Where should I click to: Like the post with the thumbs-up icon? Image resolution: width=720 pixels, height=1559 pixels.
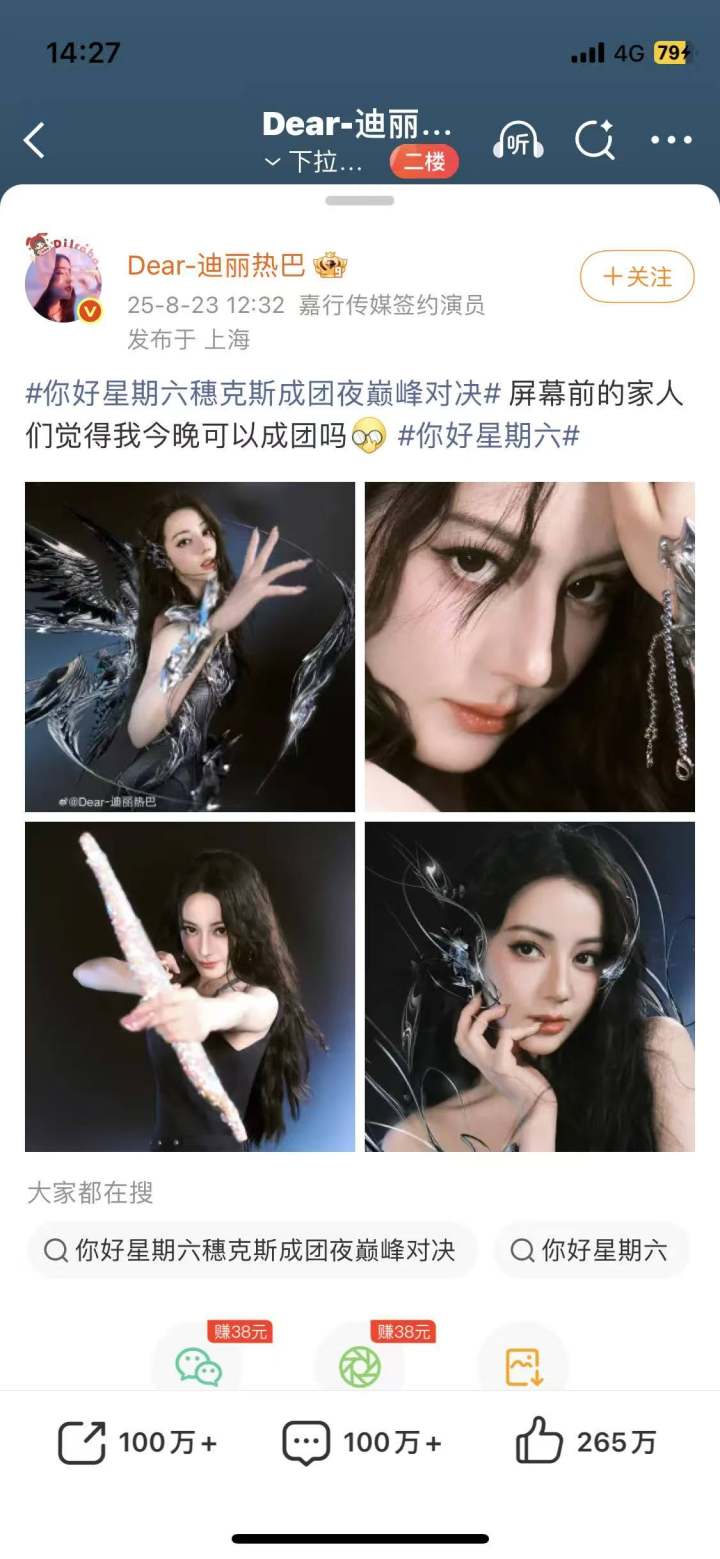tap(586, 1442)
